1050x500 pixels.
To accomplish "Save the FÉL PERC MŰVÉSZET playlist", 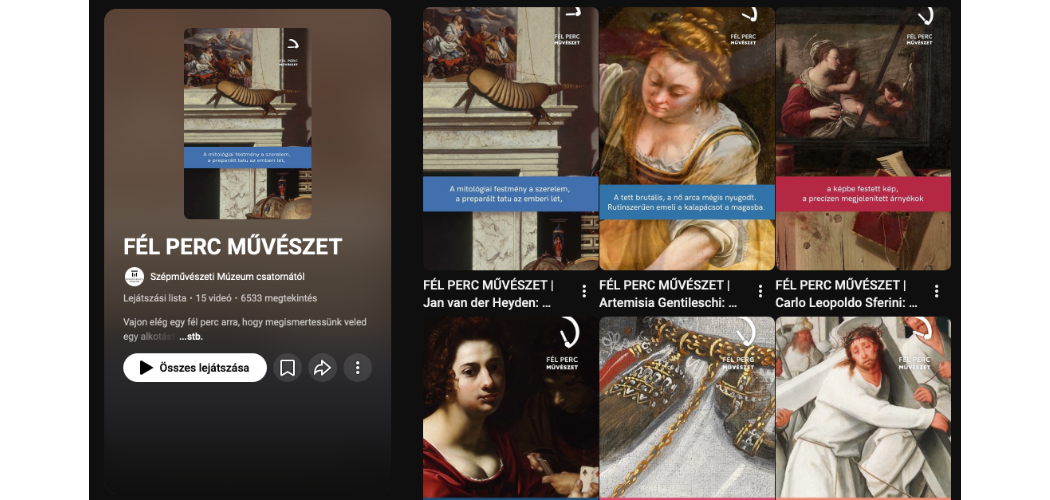I will (287, 368).
